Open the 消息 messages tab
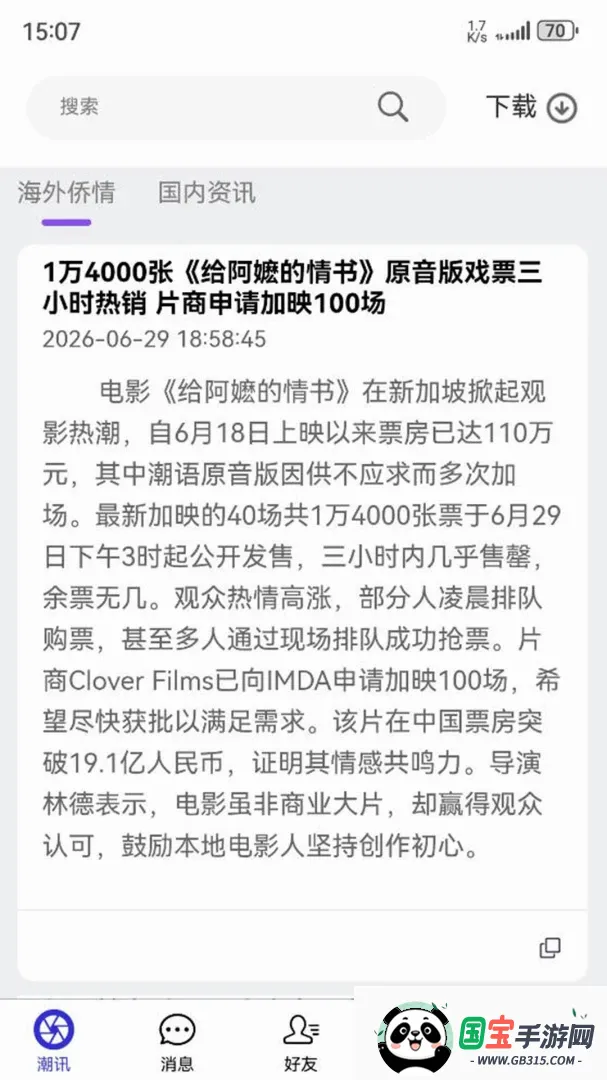 click(177, 1040)
